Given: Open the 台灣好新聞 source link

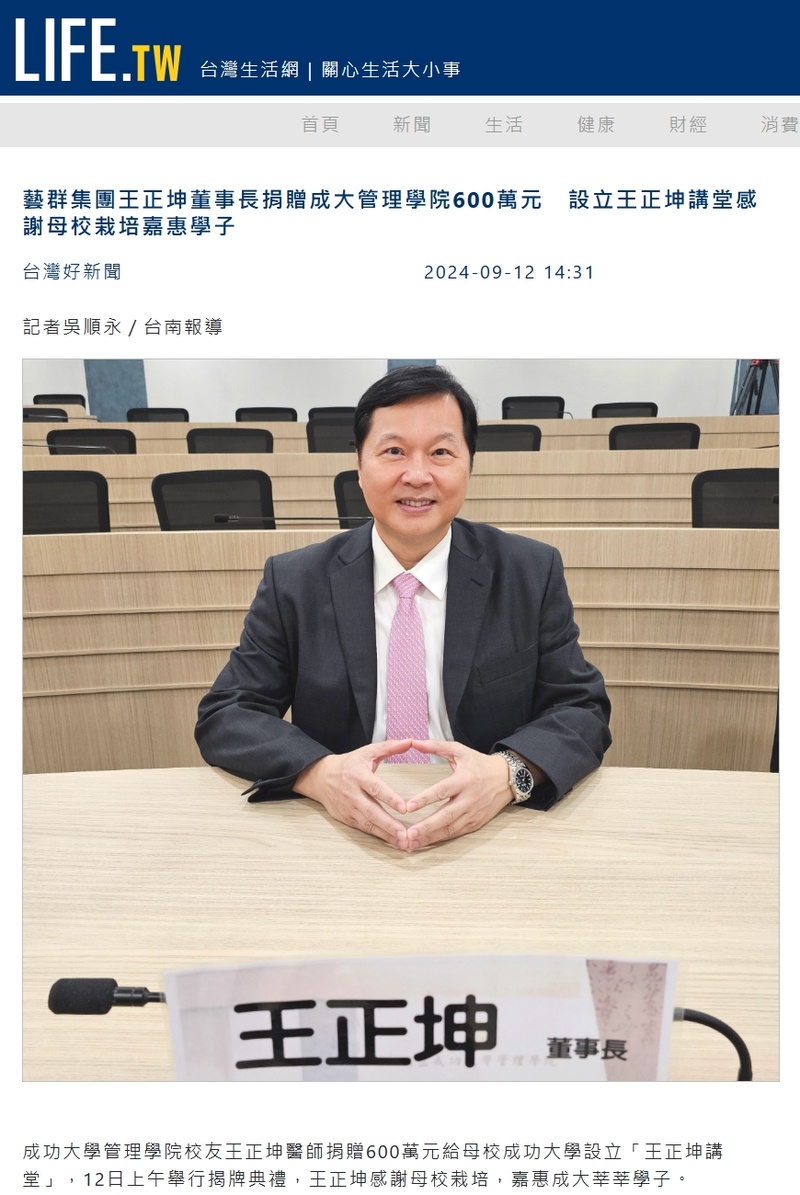Looking at the screenshot, I should pyautogui.click(x=72, y=272).
